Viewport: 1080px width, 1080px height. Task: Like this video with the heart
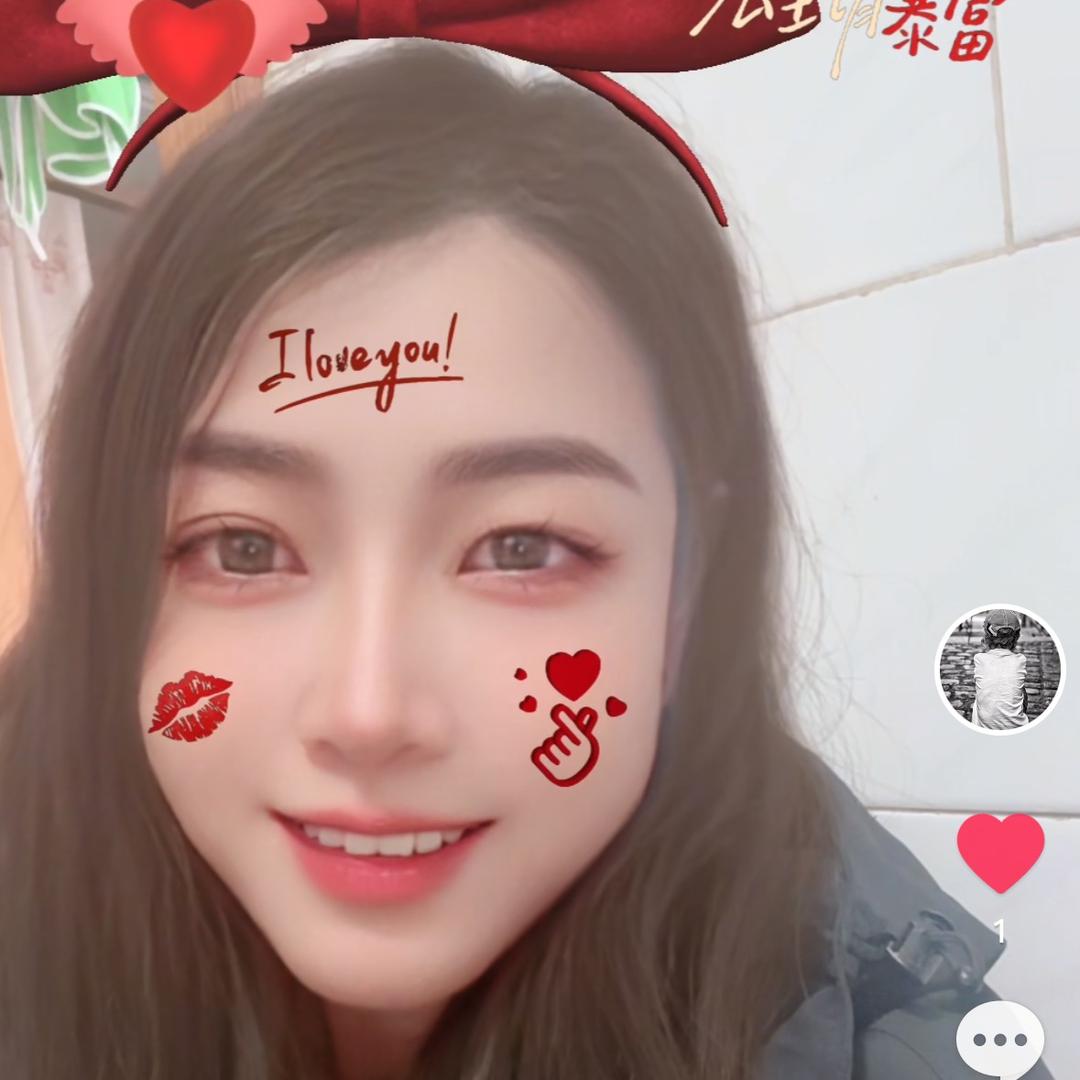tap(1000, 850)
